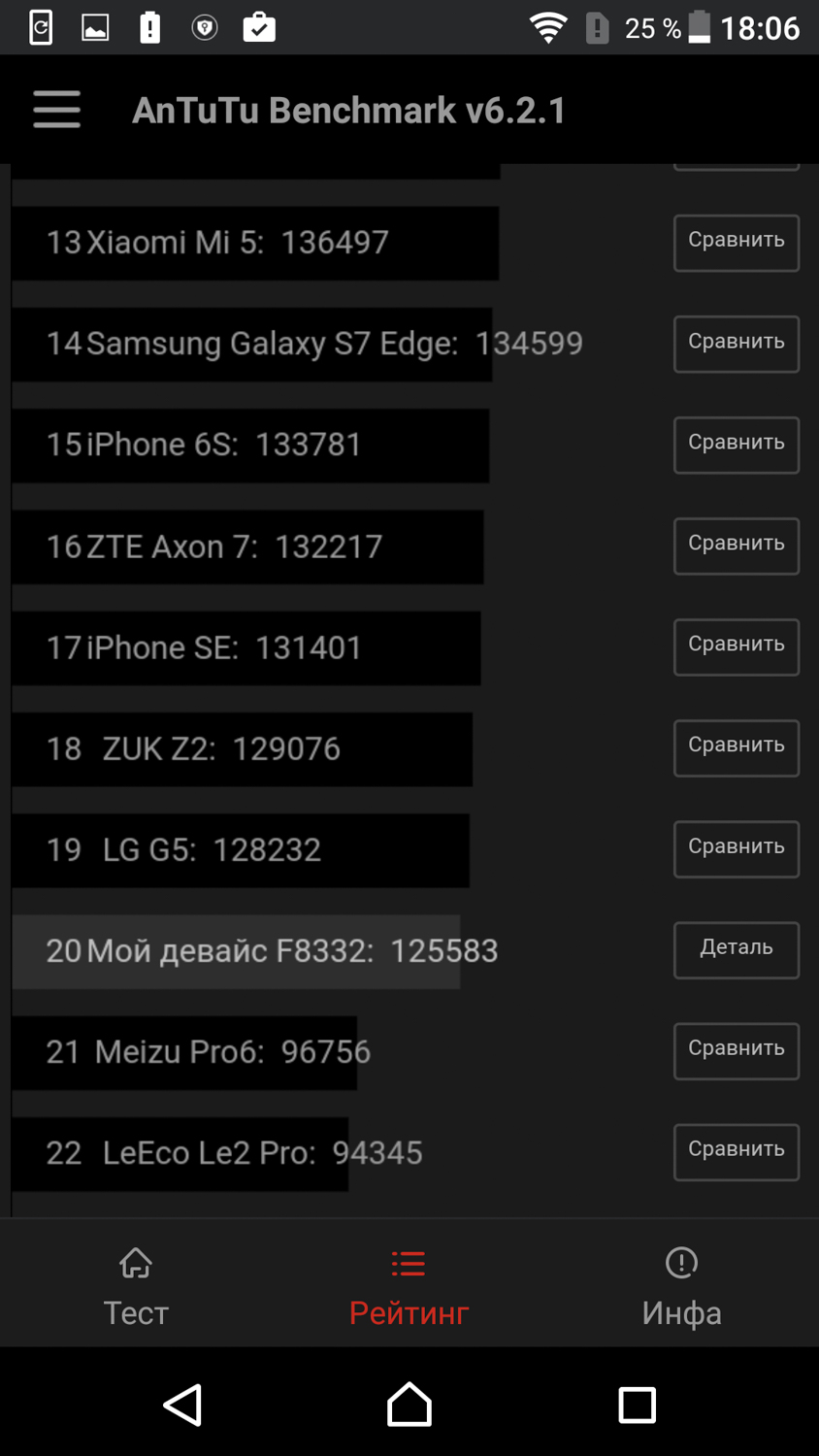The width and height of the screenshot is (819, 1456).
Task: Open Деталь for my device F8332
Action: 736,949
